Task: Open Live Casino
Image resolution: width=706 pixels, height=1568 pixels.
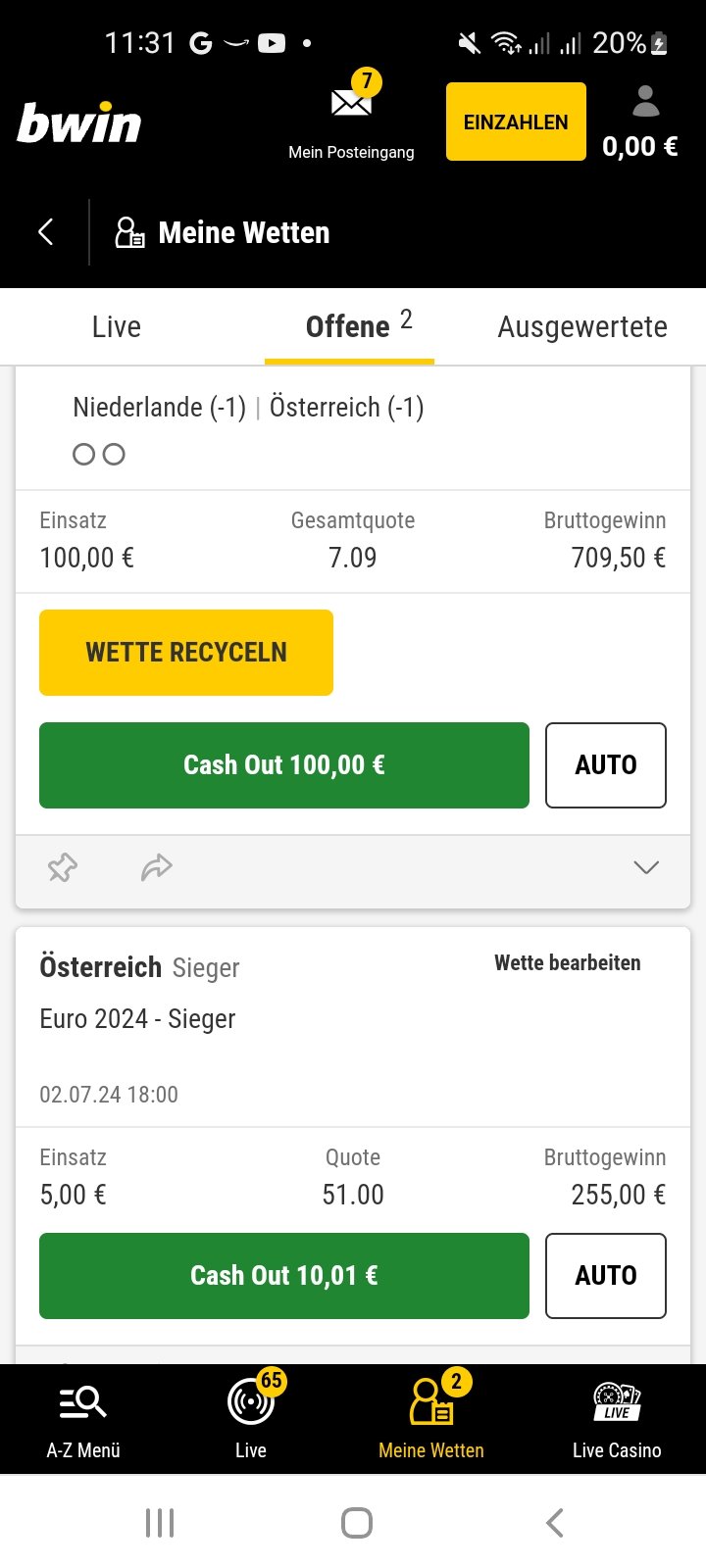Action: [x=617, y=1420]
